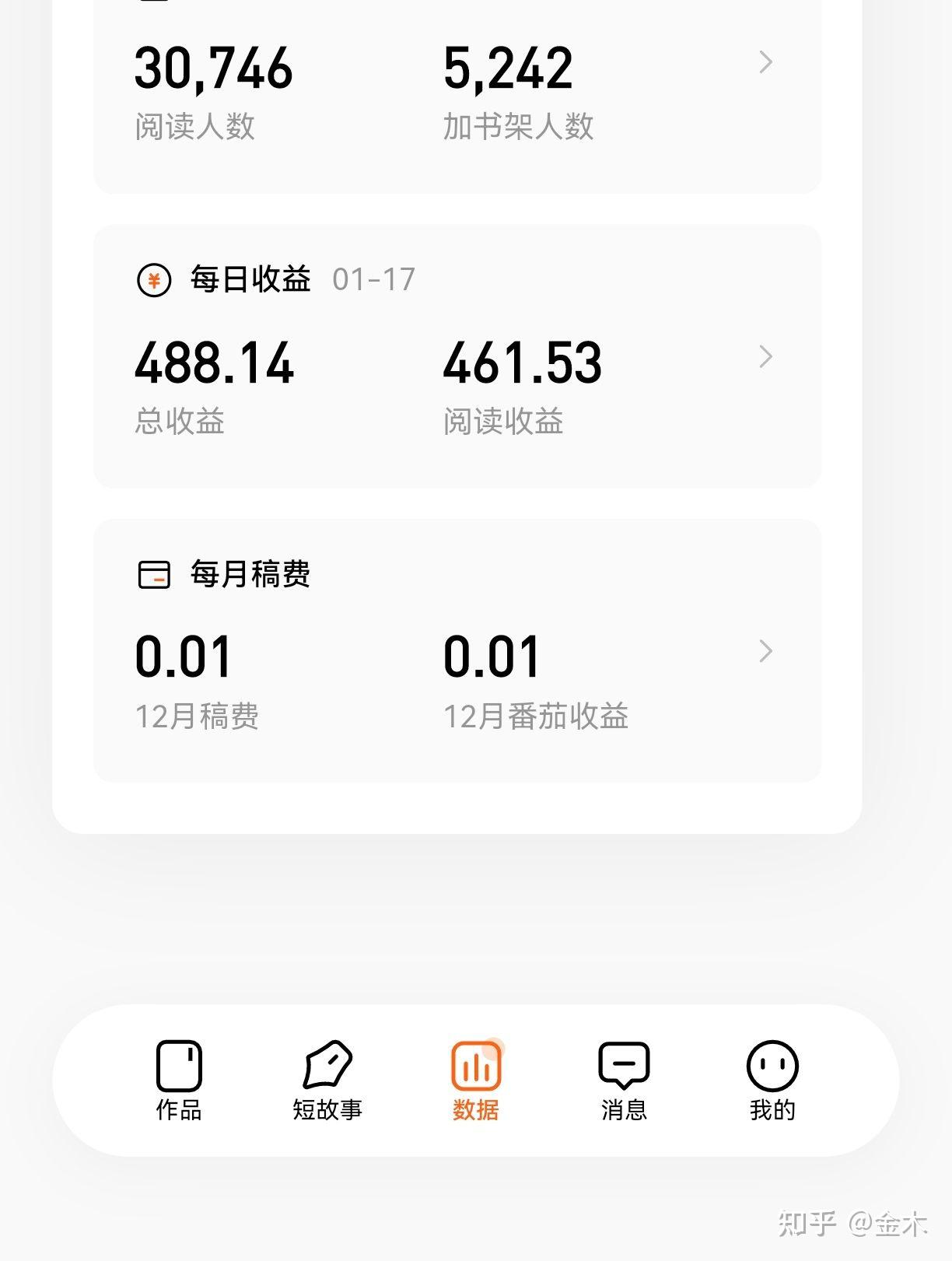
Task: Open the 每月稿费 monthly payment card
Action: [457, 651]
